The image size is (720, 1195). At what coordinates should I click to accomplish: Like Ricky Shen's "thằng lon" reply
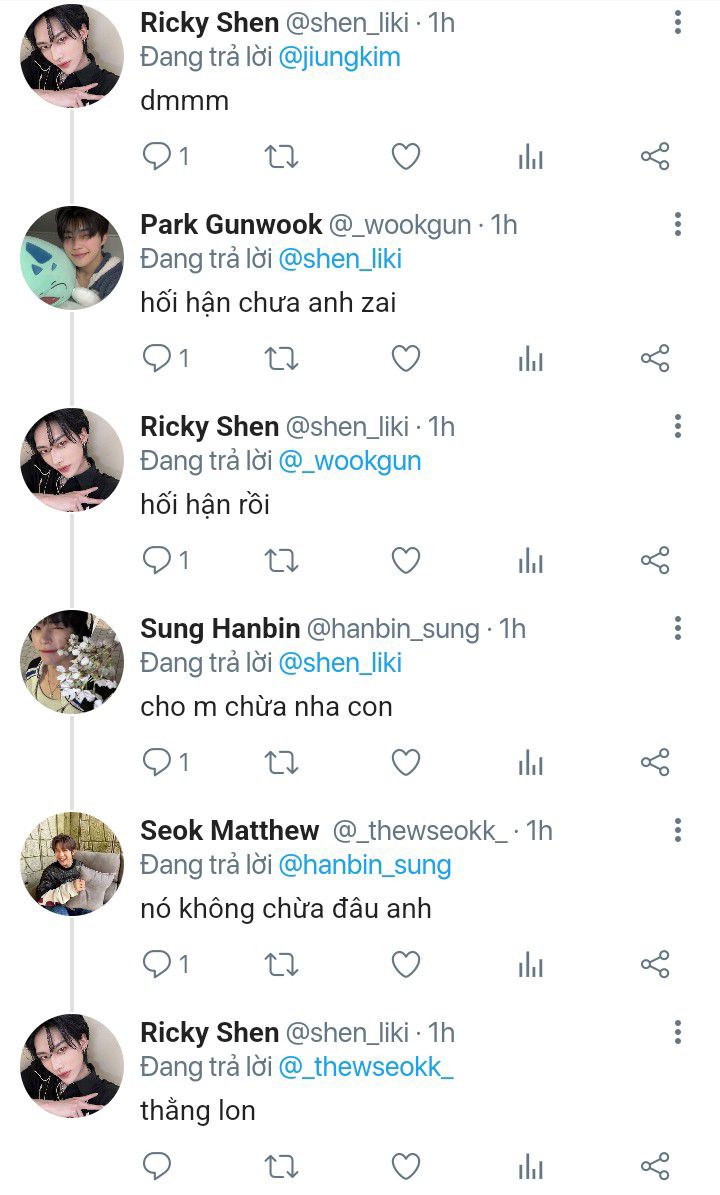(x=405, y=1166)
